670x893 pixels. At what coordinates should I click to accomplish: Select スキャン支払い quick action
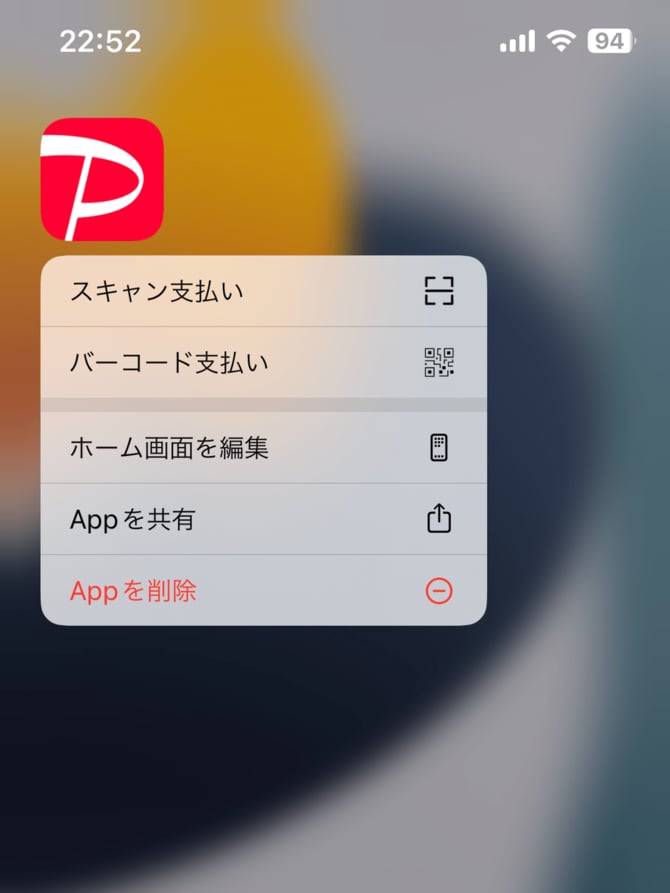point(263,291)
